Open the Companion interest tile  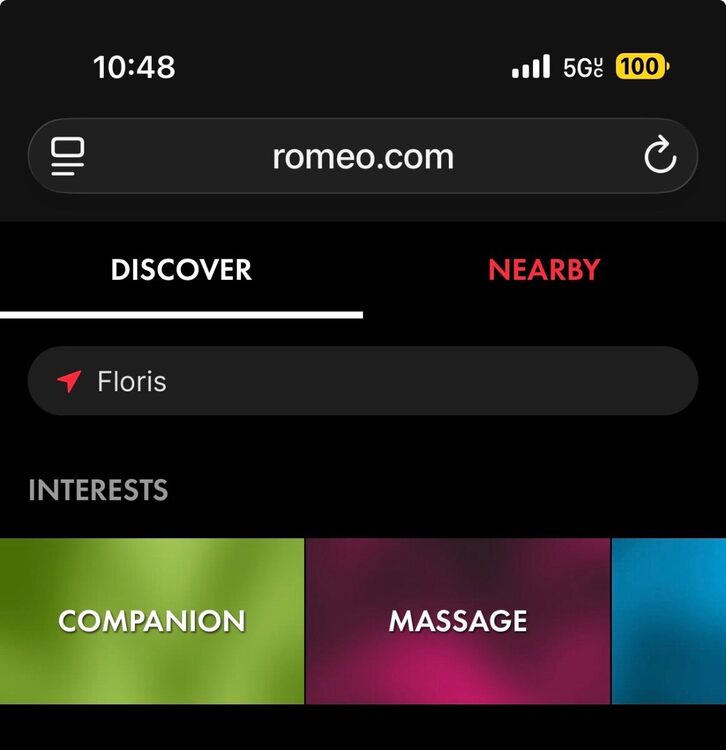pos(152,621)
